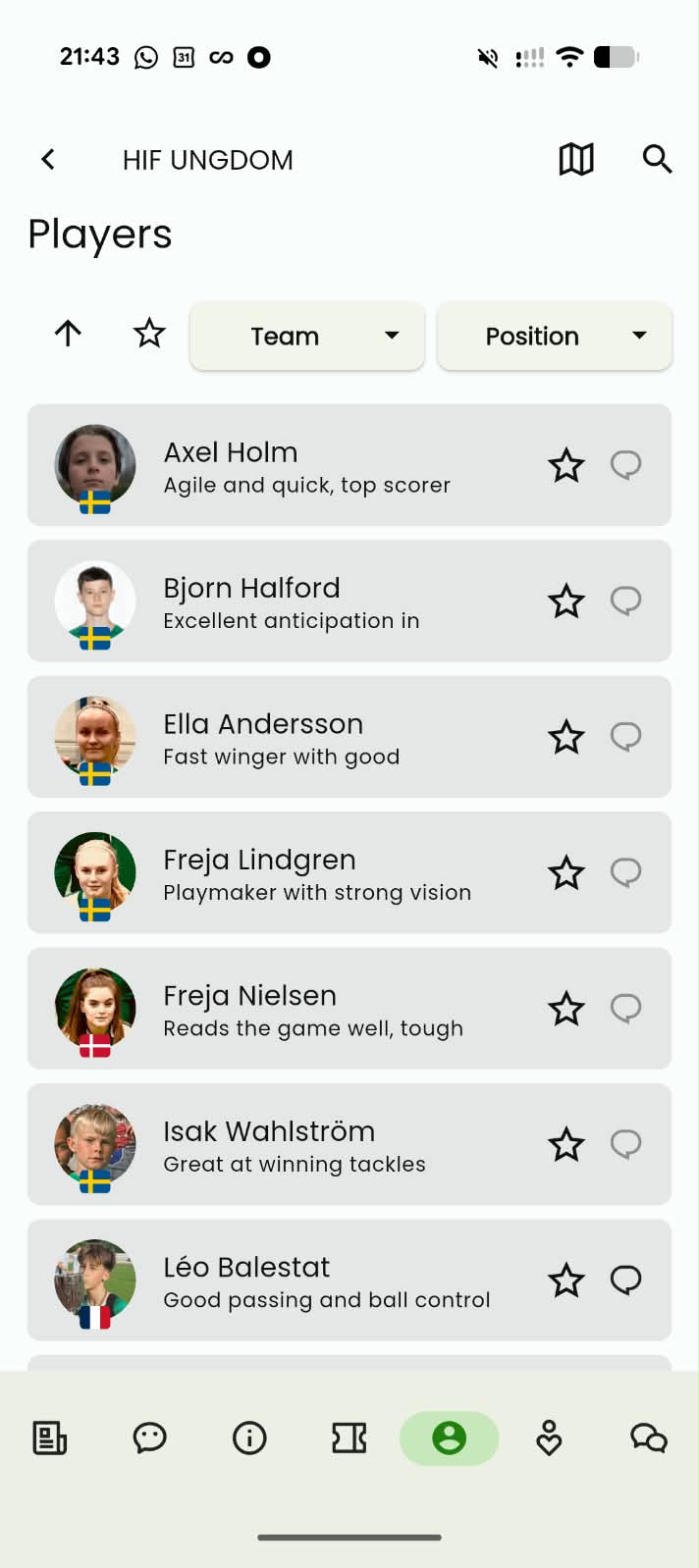
Task: Favorite Bjorn Halford with the star
Action: coord(566,601)
